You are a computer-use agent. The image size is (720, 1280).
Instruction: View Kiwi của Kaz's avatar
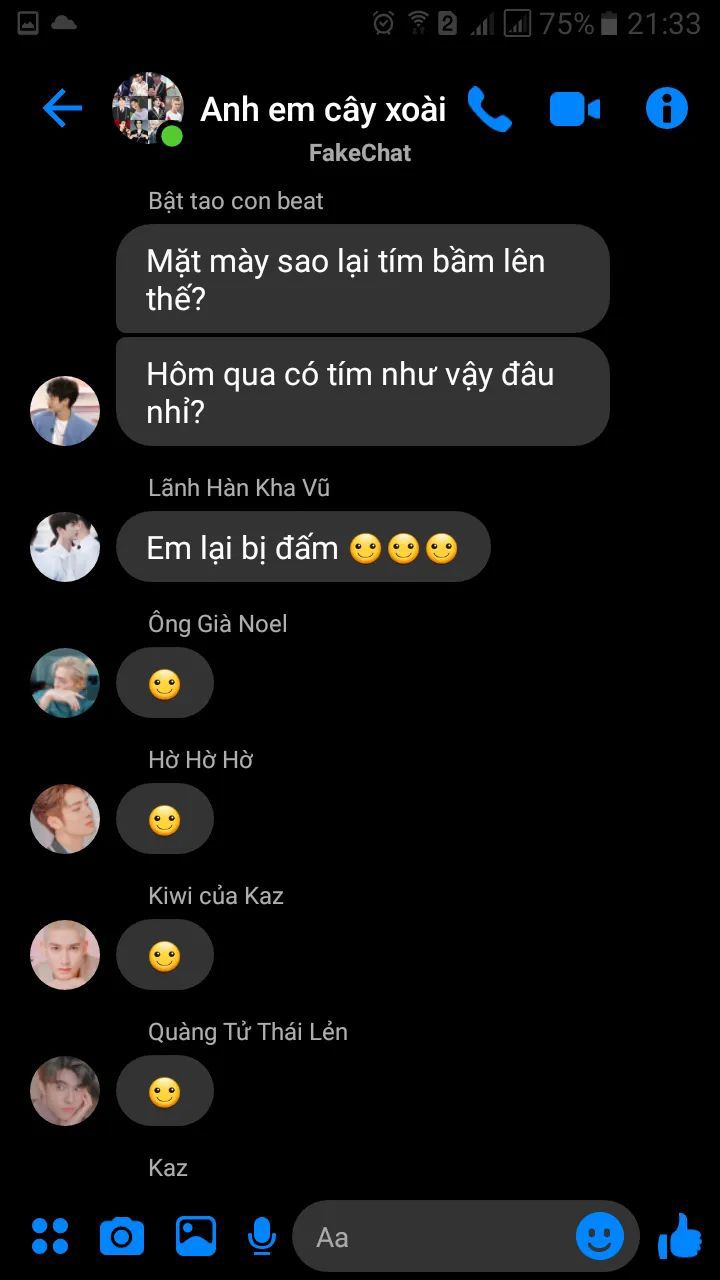65,955
